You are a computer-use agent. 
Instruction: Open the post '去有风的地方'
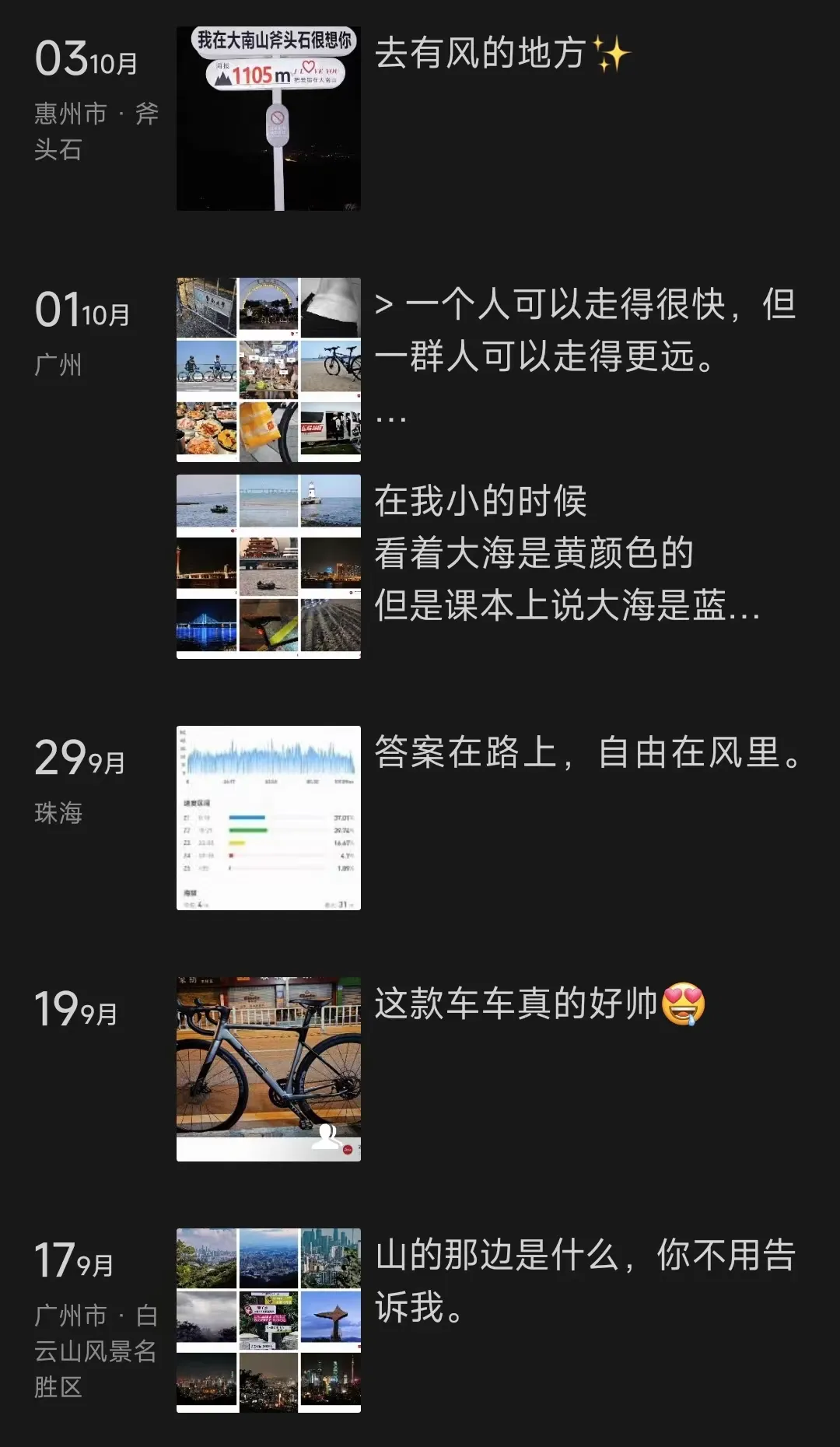pos(502,54)
